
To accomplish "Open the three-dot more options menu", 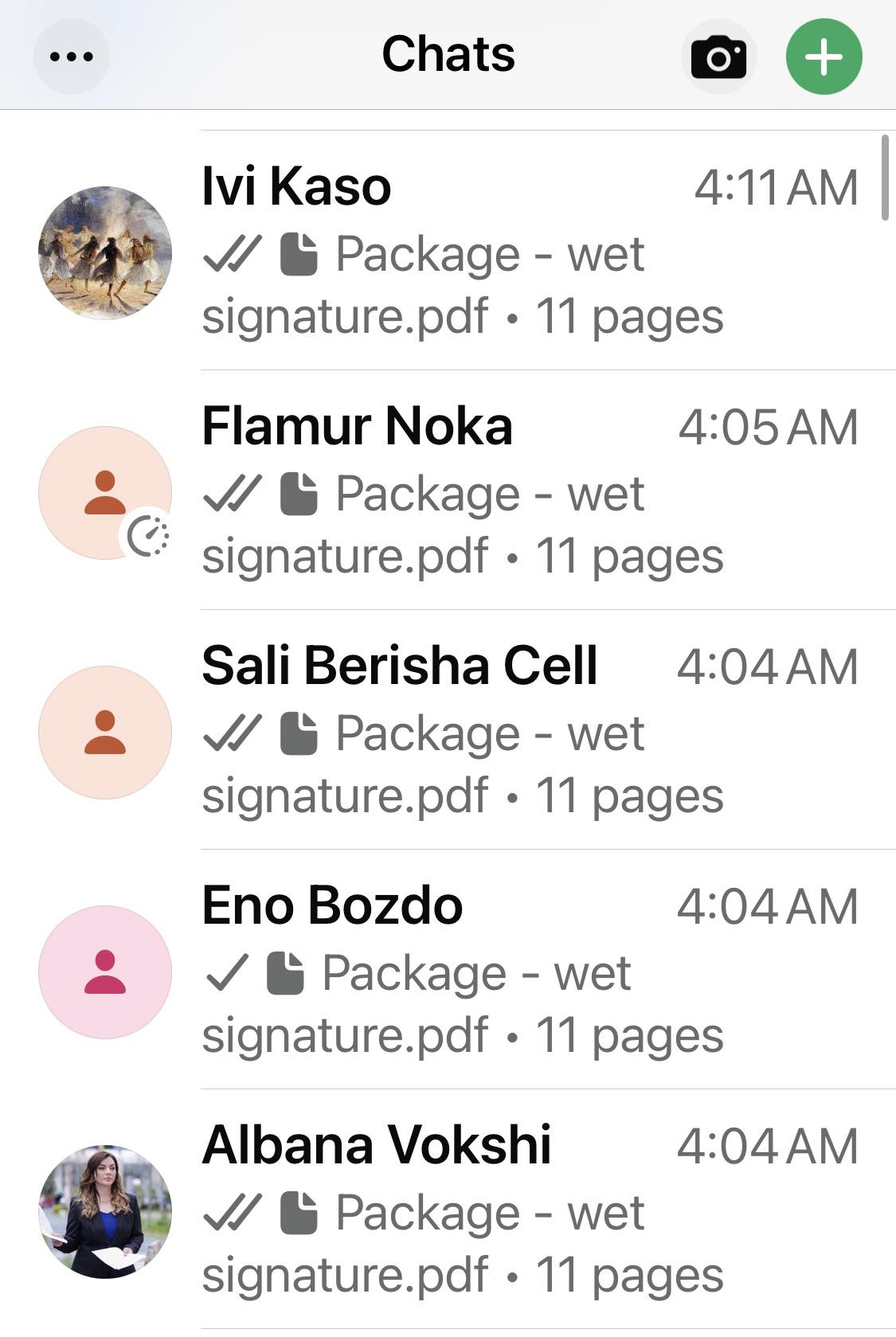I will tap(72, 57).
